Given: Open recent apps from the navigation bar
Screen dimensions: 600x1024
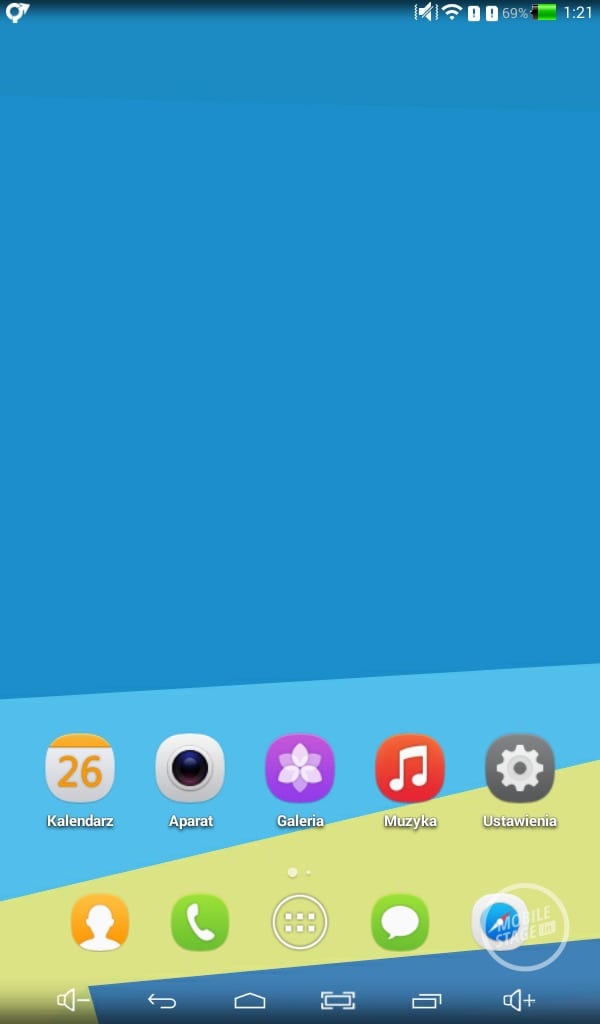Looking at the screenshot, I should click(427, 1000).
